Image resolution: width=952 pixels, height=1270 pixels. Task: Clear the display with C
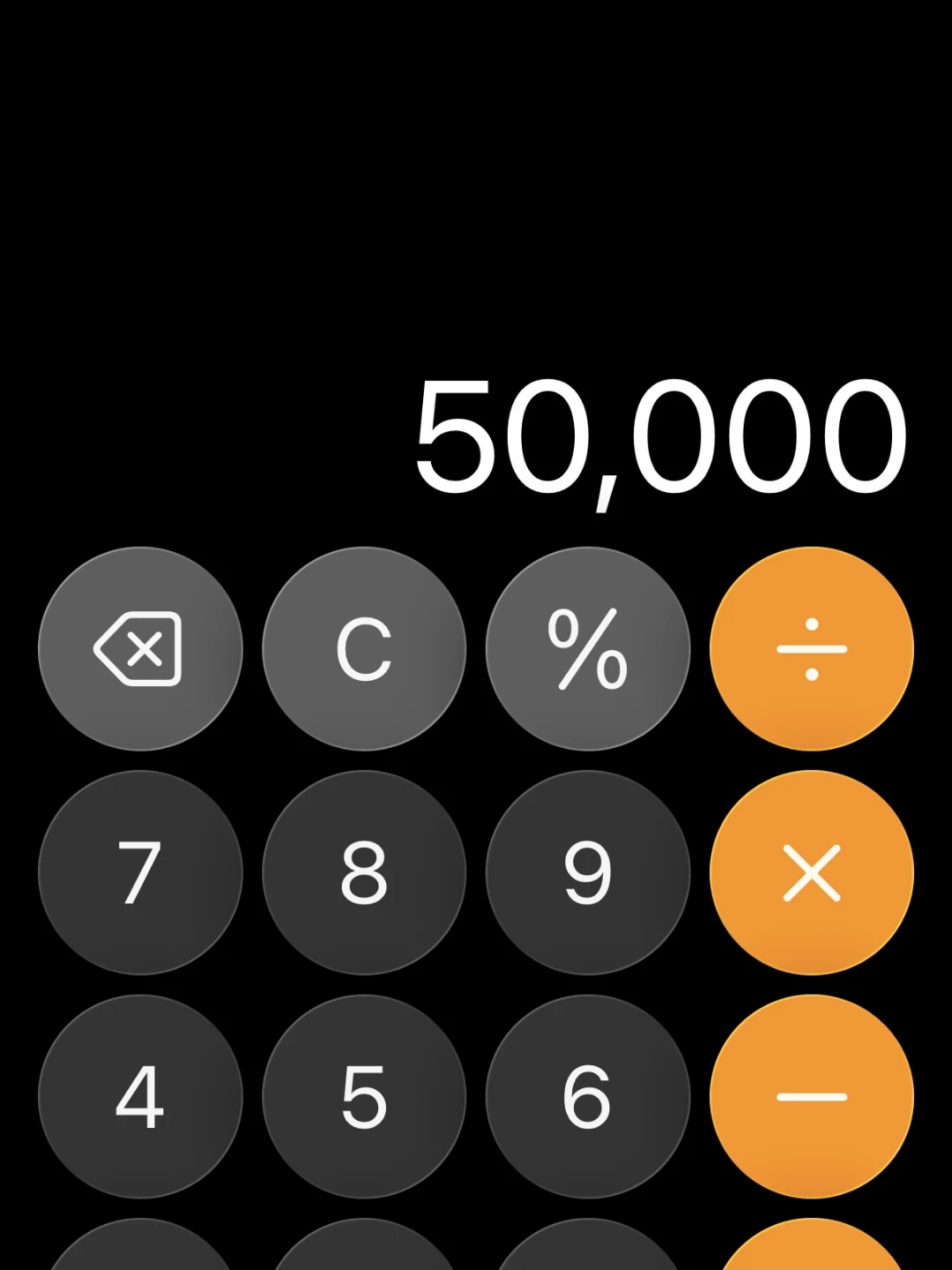click(x=364, y=649)
